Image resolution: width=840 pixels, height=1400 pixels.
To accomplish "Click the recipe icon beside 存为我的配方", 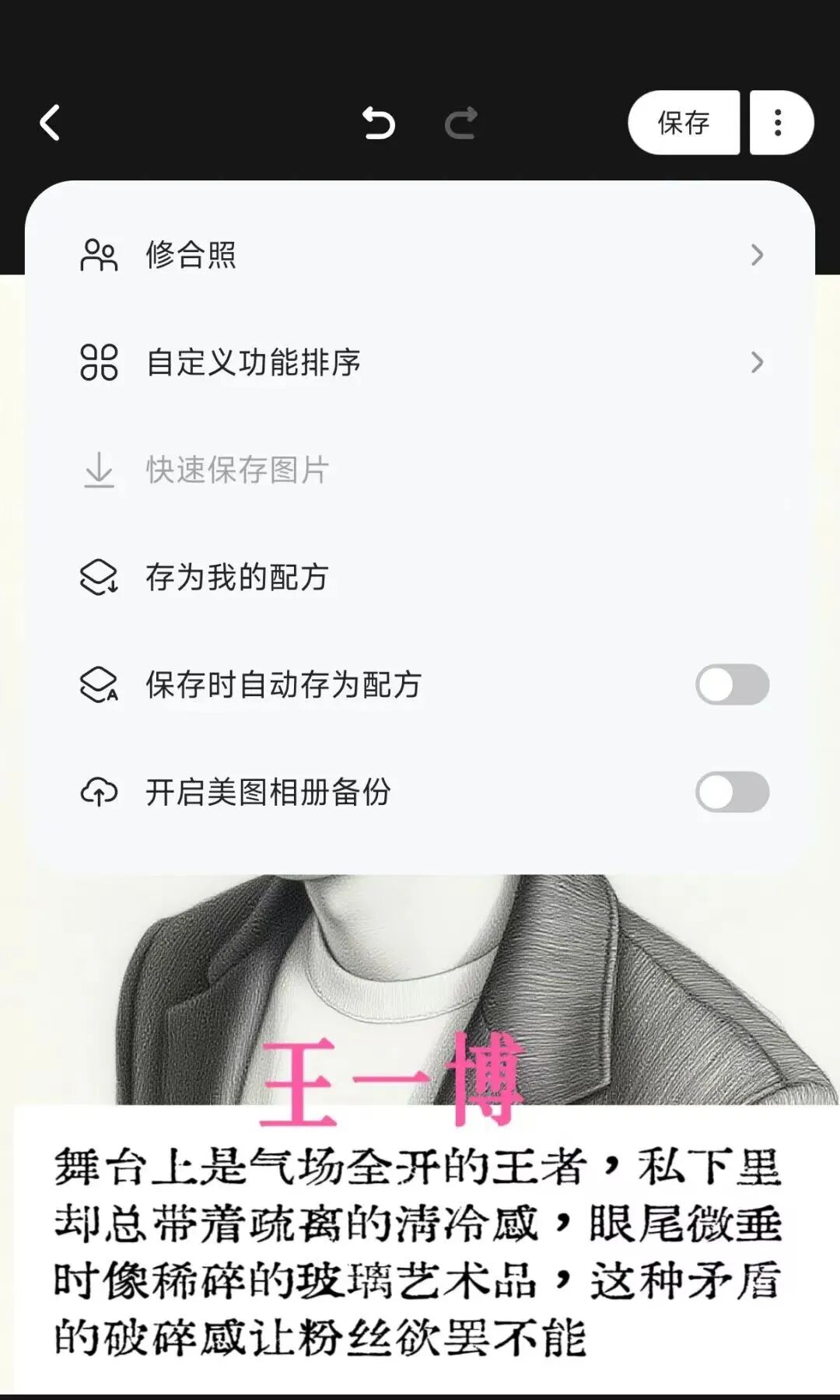I will pyautogui.click(x=100, y=577).
